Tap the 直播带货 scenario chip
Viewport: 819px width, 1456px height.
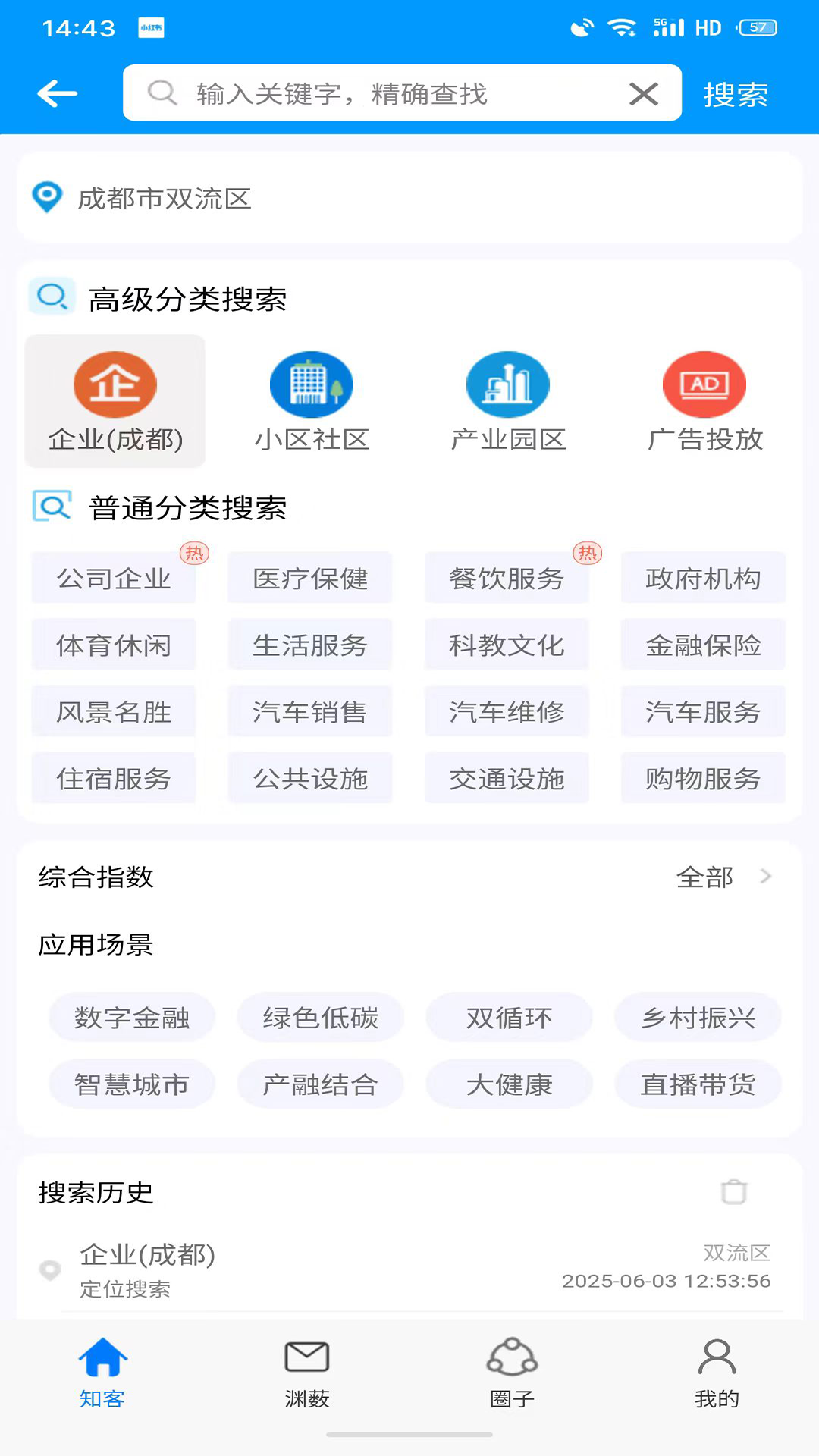pyautogui.click(x=698, y=1084)
